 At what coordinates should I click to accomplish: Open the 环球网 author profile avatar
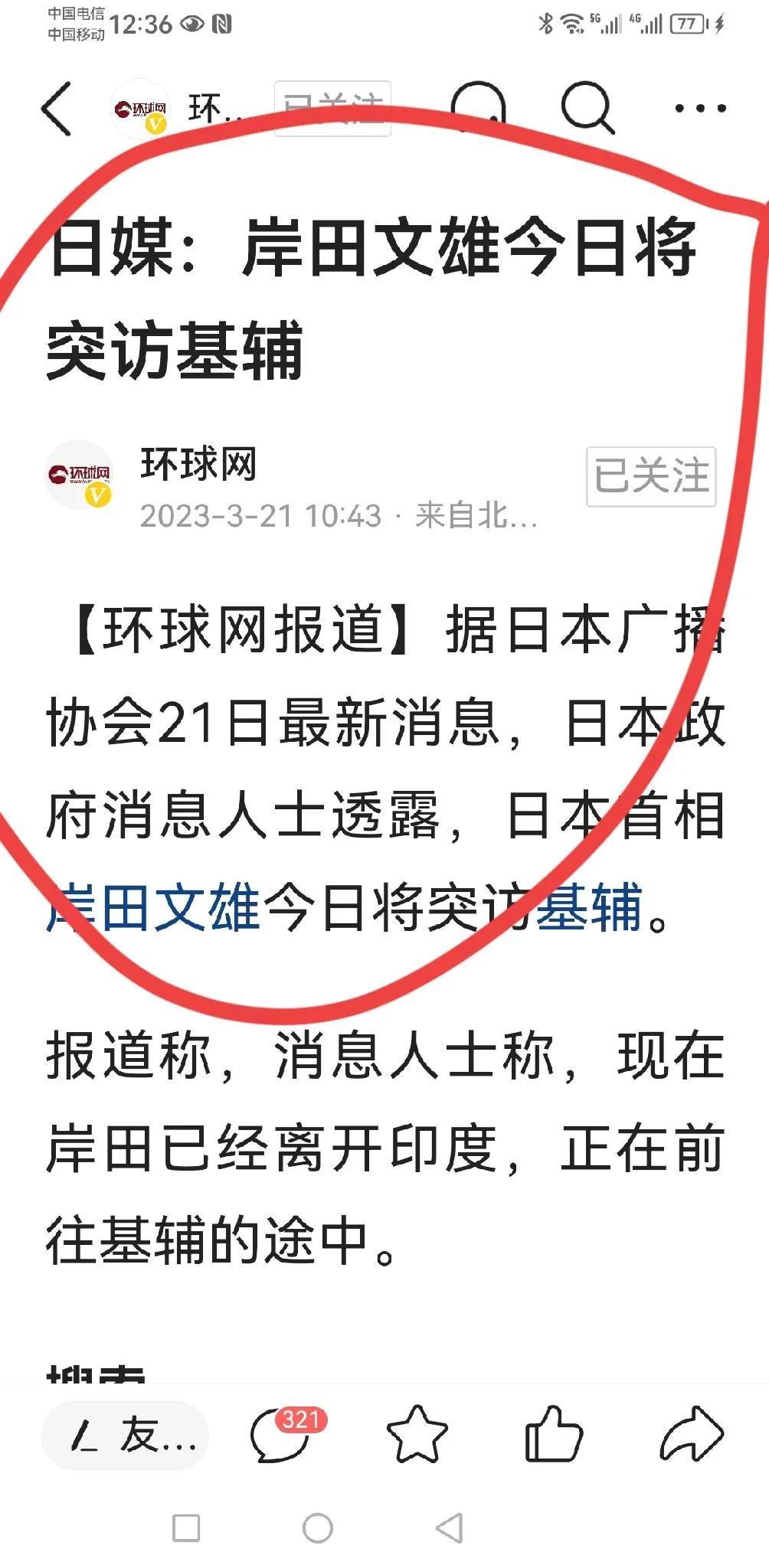point(80,475)
